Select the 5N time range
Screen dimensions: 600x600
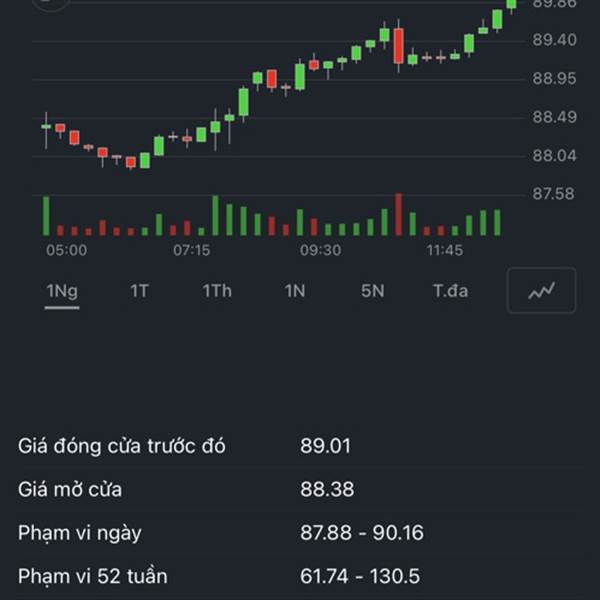(x=372, y=291)
